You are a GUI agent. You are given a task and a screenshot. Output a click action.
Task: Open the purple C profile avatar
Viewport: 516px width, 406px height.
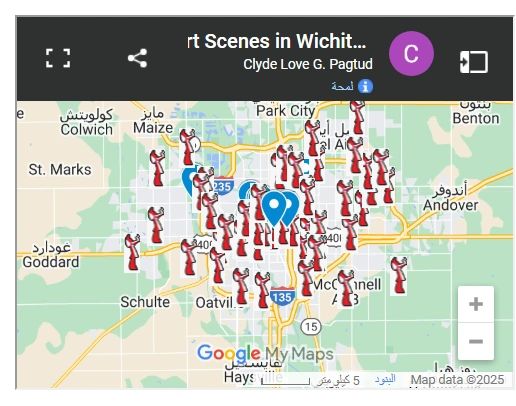411,53
